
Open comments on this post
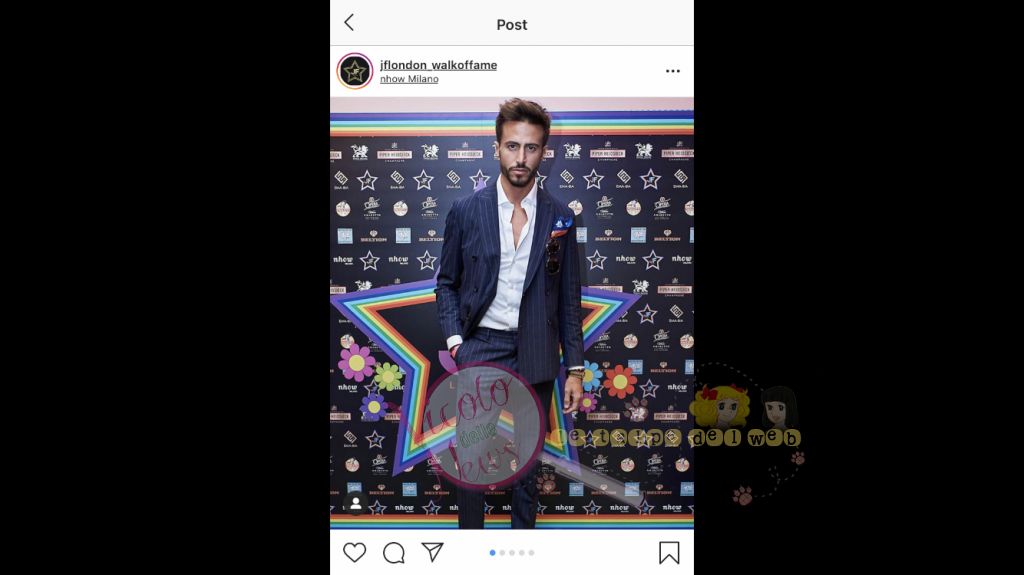(394, 552)
